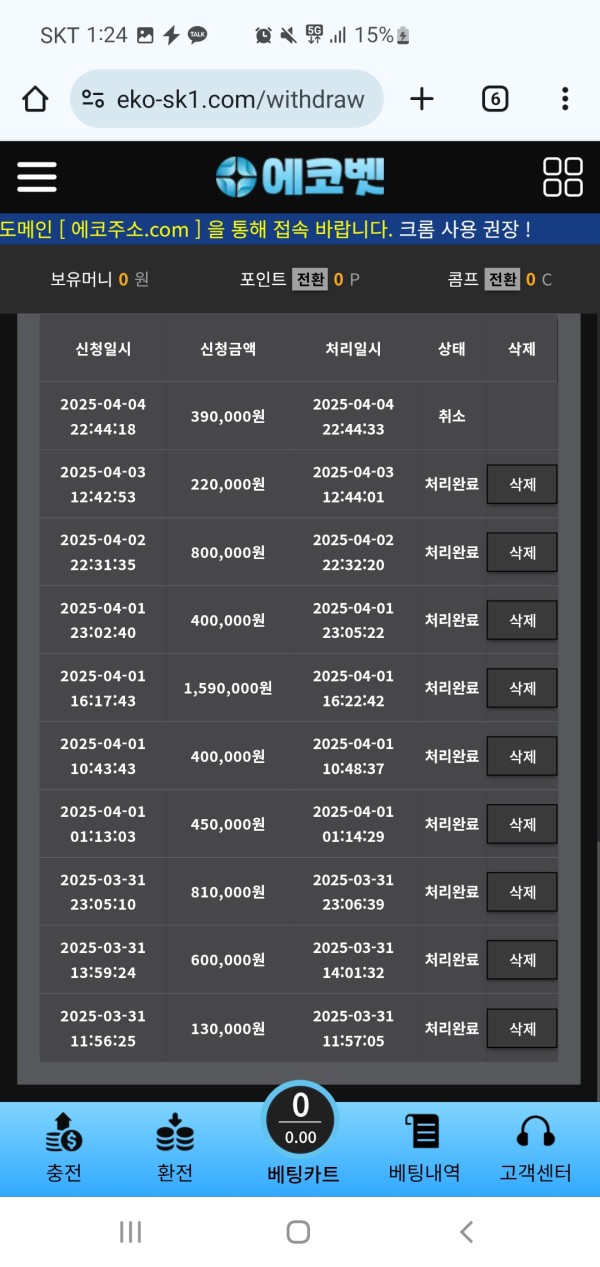Convert points with the 포인트 전환 button

(x=310, y=280)
